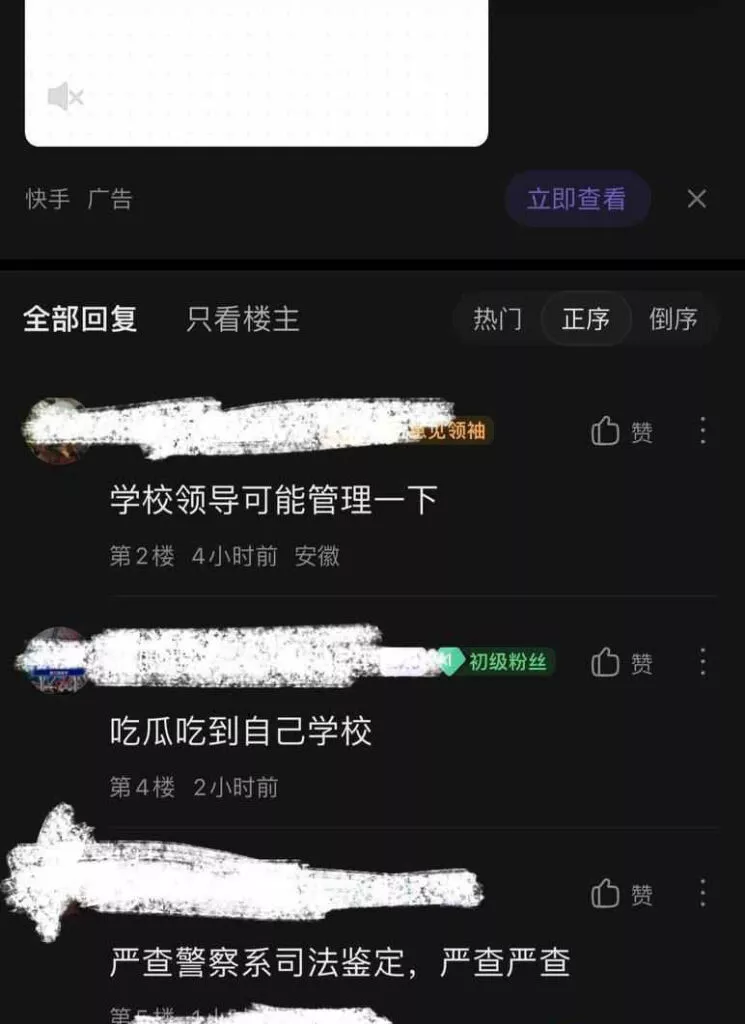Unmute the ad video sound
Viewport: 745px width, 1024px height.
tap(65, 97)
